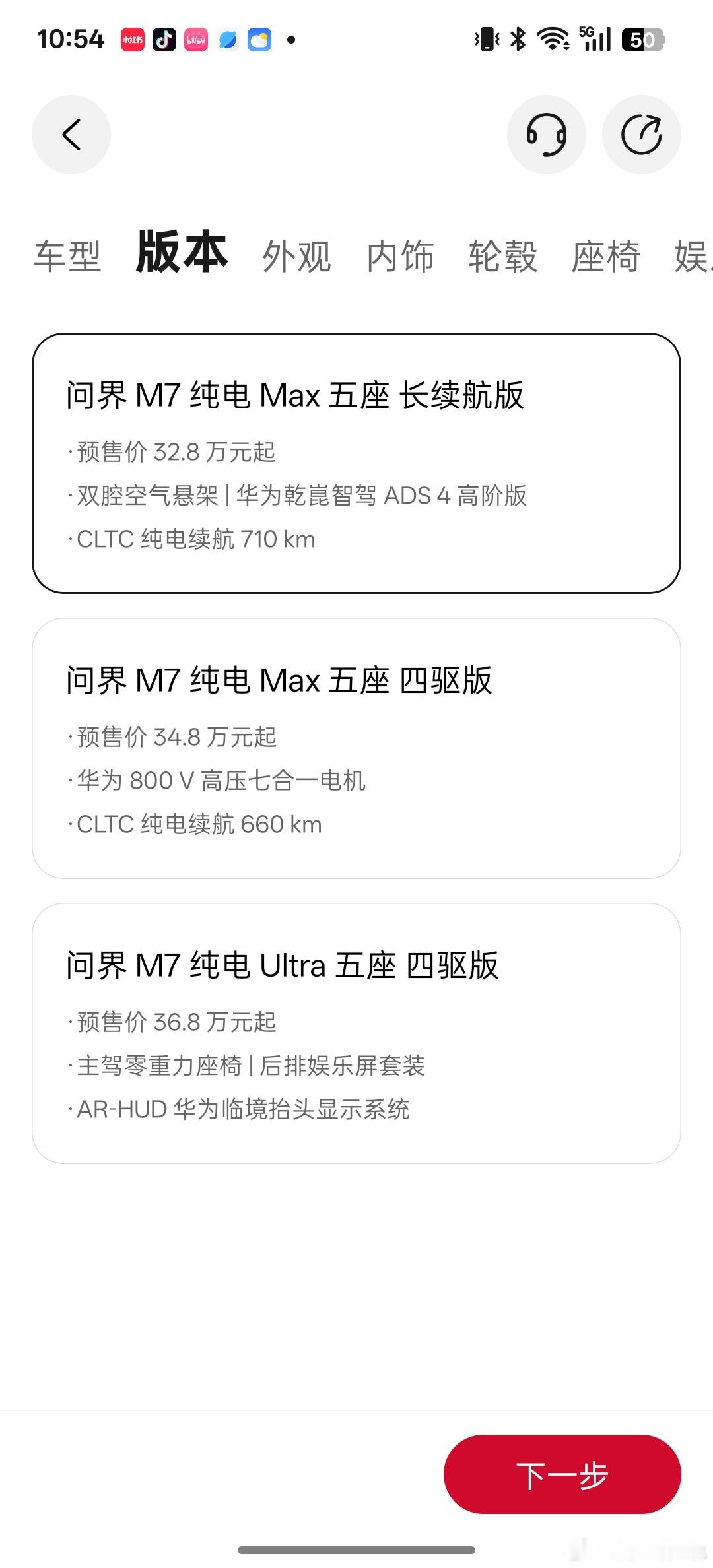Share this configuration page
This screenshot has height=1568, width=713.
coord(641,135)
